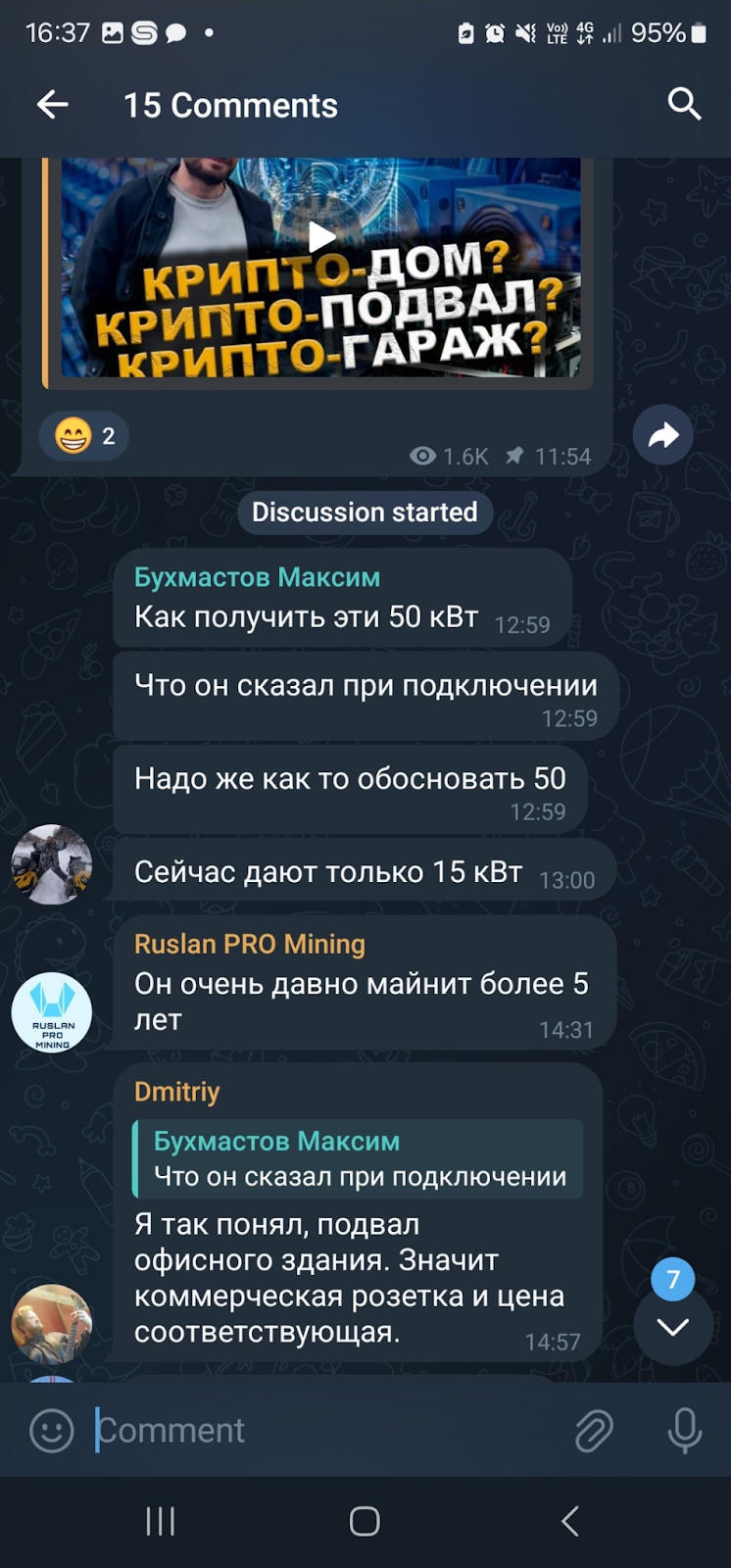Jump down to 7 unread comments
The width and height of the screenshot is (731, 1568).
pos(673,1324)
